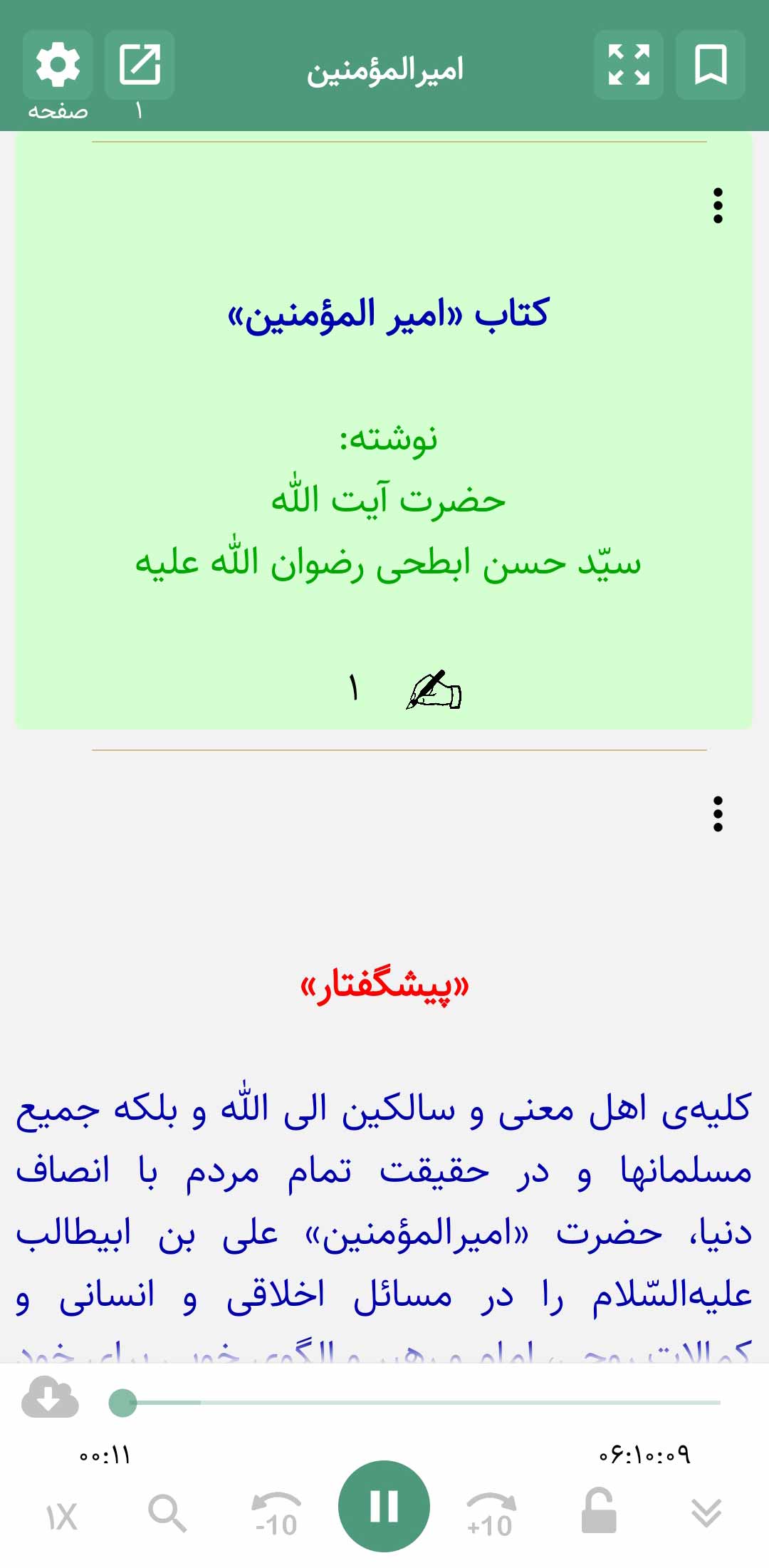This screenshot has width=769, height=1568.
Task: Pause the audio playback
Action: coord(384,1506)
